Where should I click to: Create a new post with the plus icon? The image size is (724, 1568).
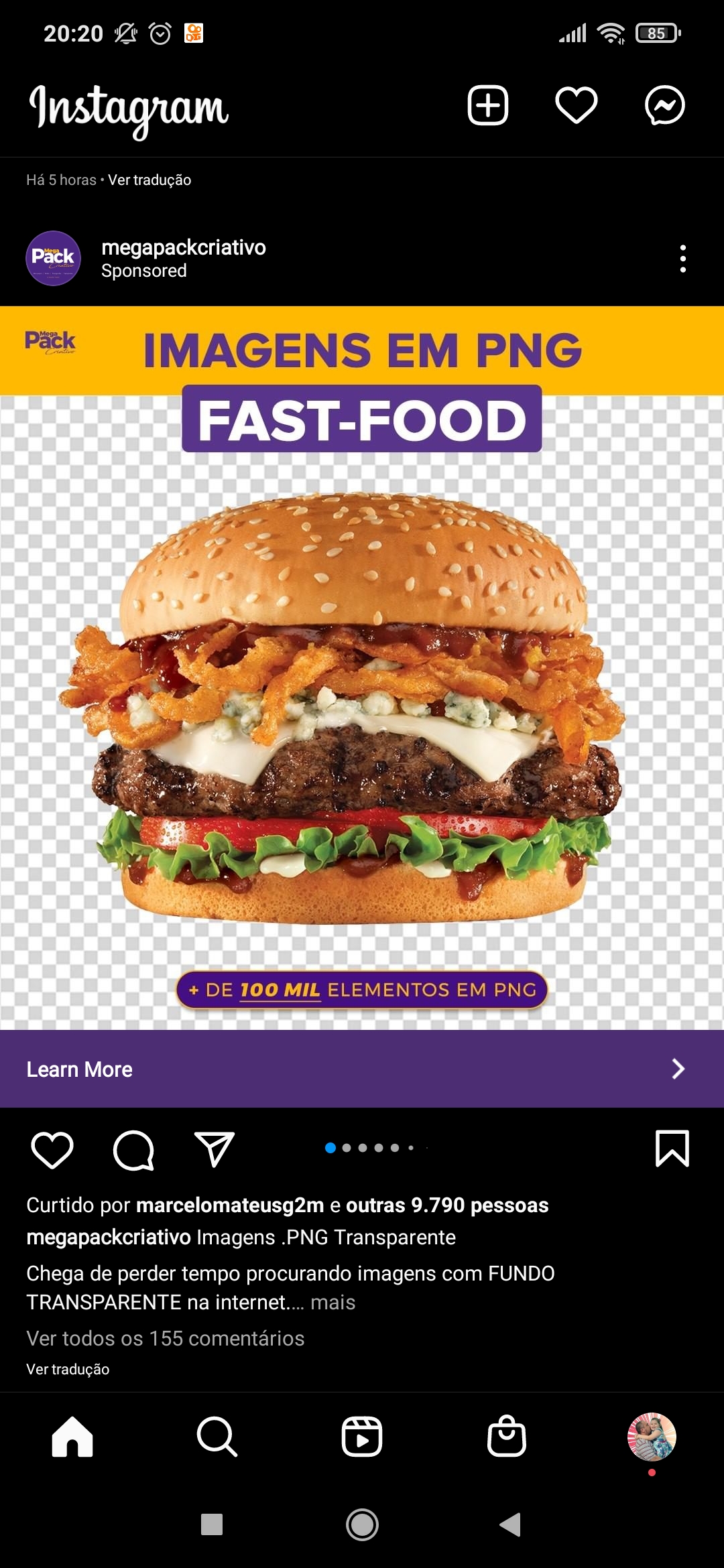point(487,105)
